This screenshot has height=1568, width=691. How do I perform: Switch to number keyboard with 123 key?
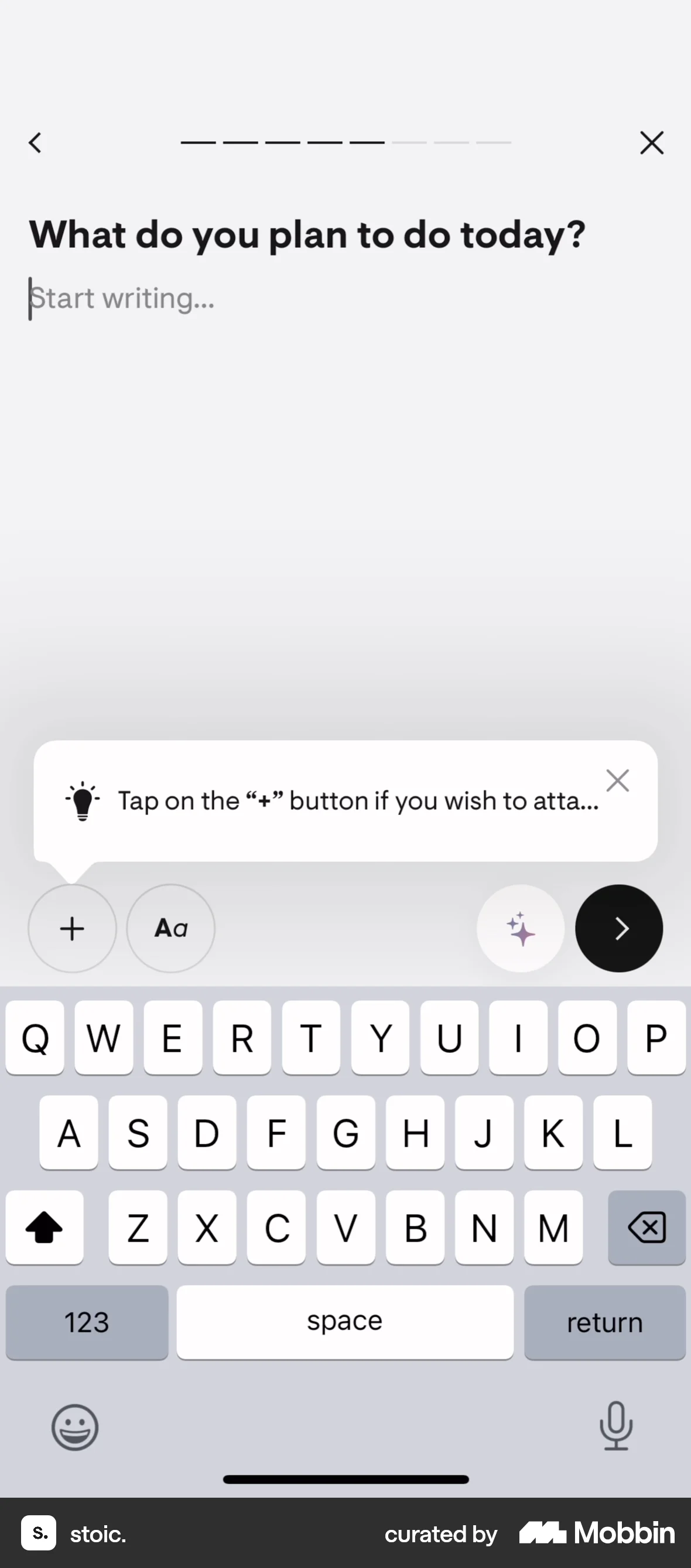pos(87,1322)
